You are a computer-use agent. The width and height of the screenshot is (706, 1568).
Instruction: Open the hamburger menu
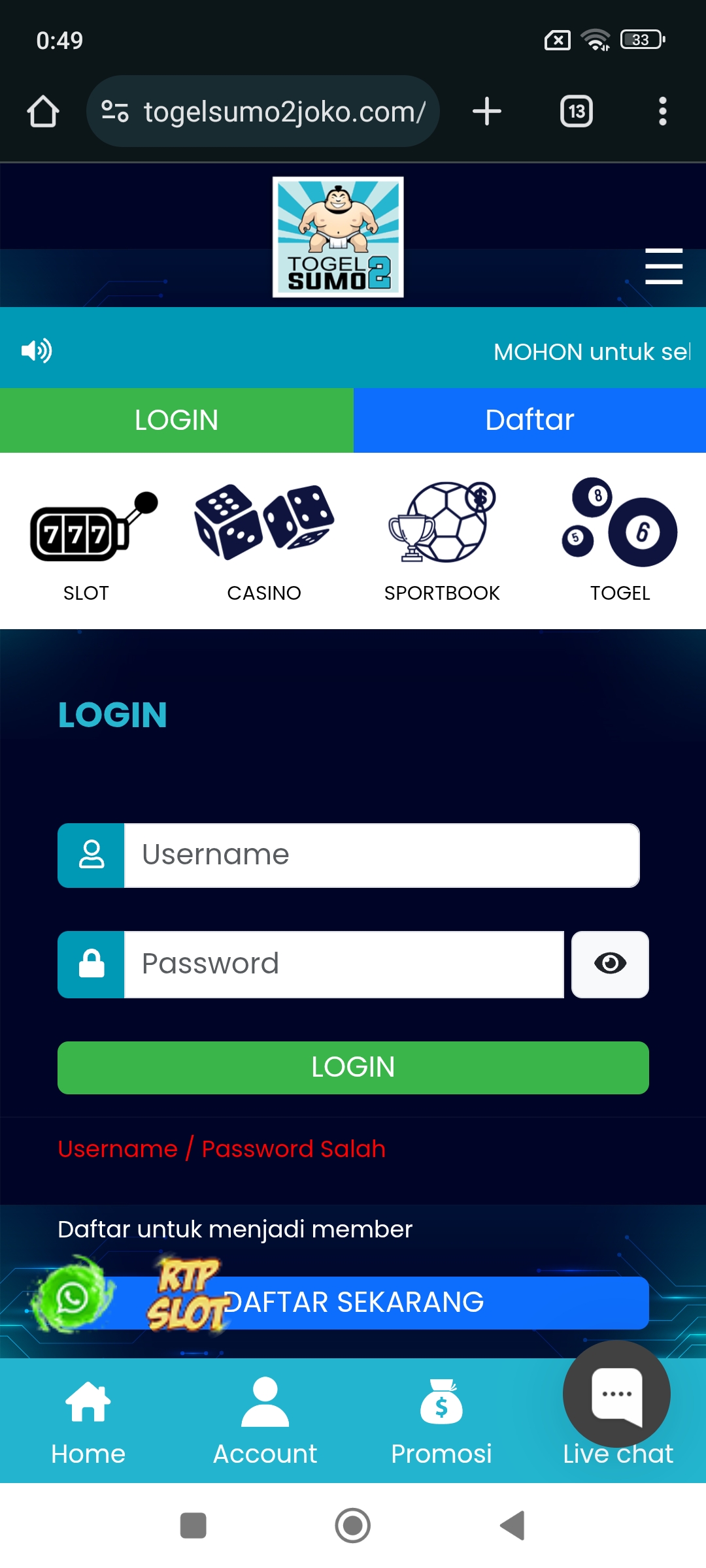664,266
